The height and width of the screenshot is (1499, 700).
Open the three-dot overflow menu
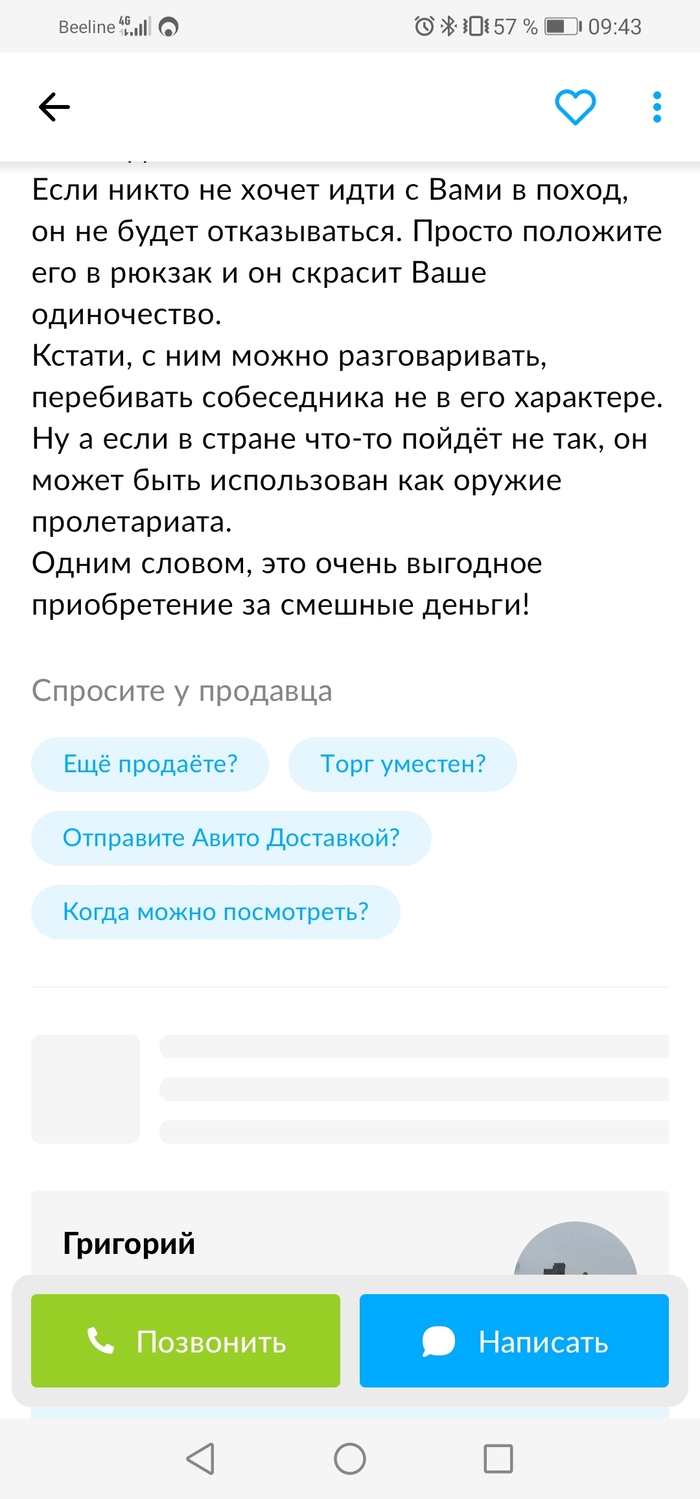click(x=657, y=107)
